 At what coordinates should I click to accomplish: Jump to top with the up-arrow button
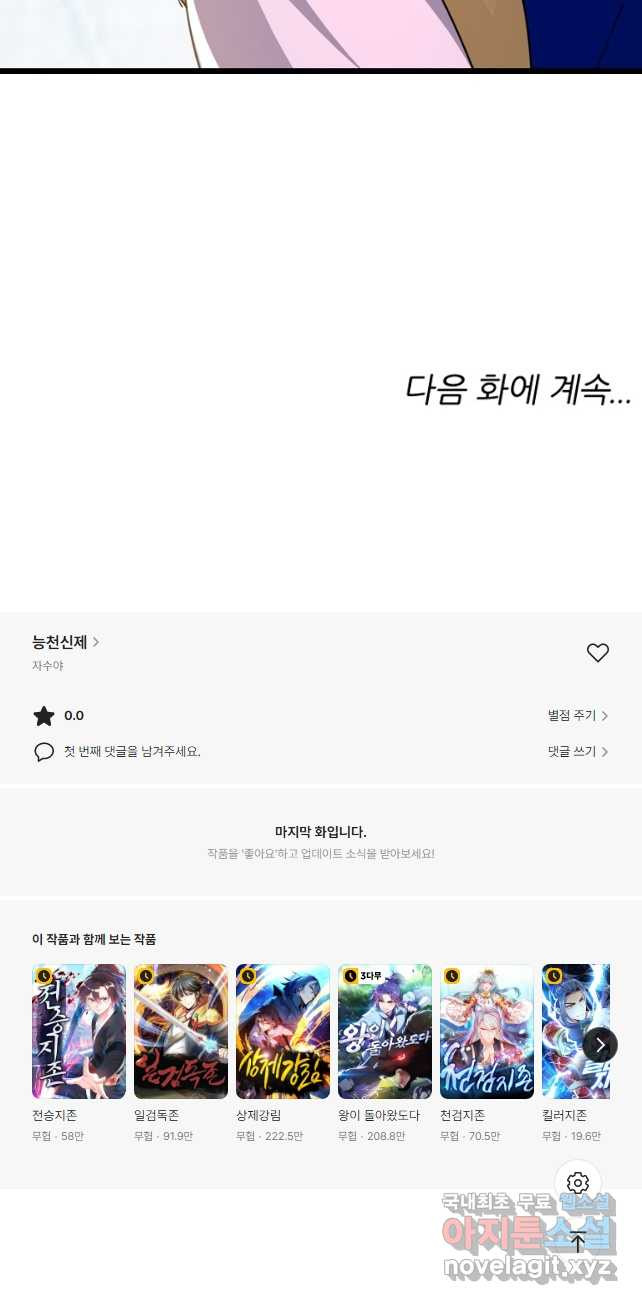coord(578,1243)
